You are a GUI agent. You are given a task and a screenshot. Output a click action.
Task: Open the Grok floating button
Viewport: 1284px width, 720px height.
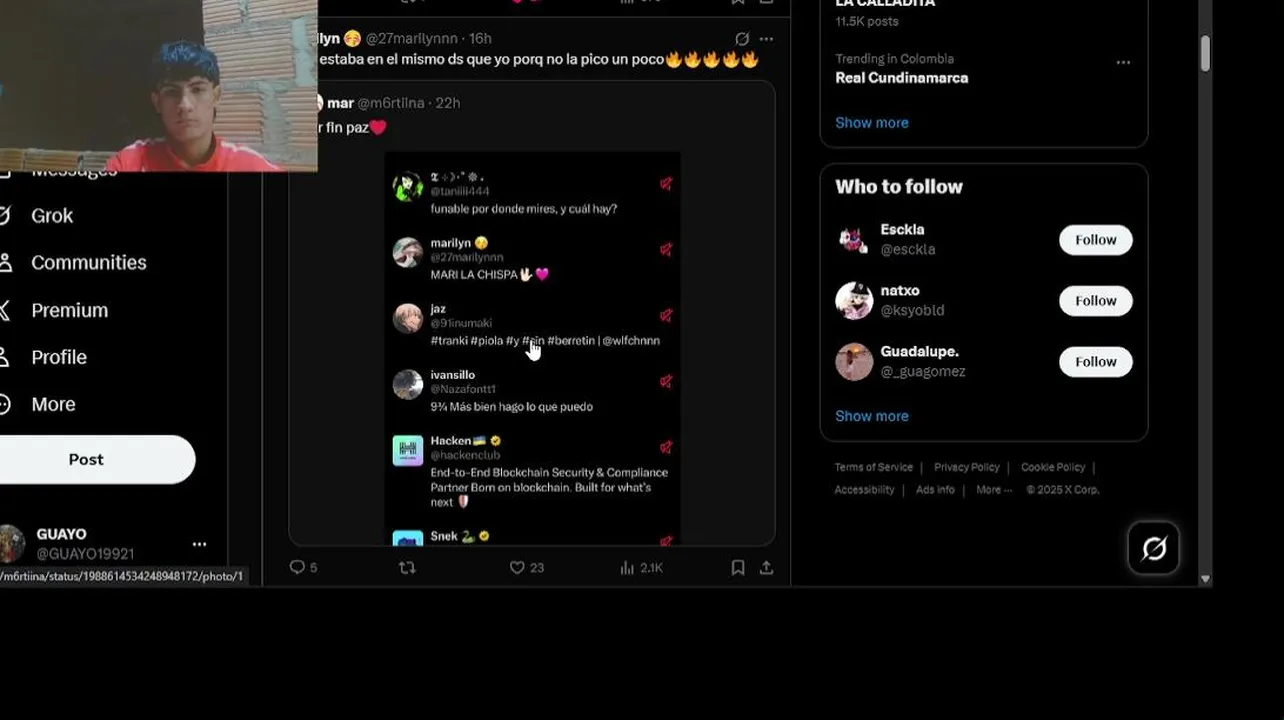tap(1153, 548)
